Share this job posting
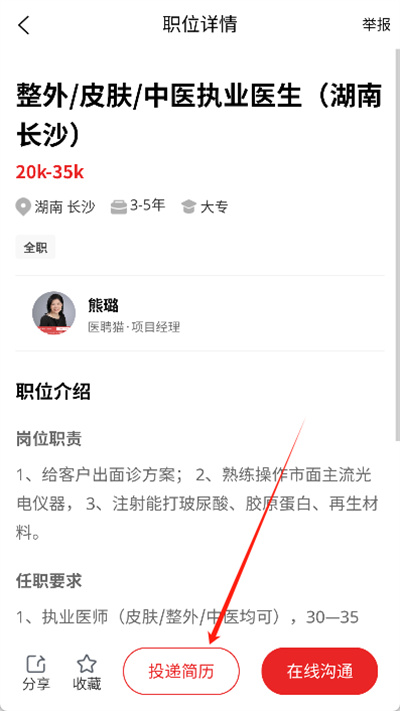 click(36, 672)
